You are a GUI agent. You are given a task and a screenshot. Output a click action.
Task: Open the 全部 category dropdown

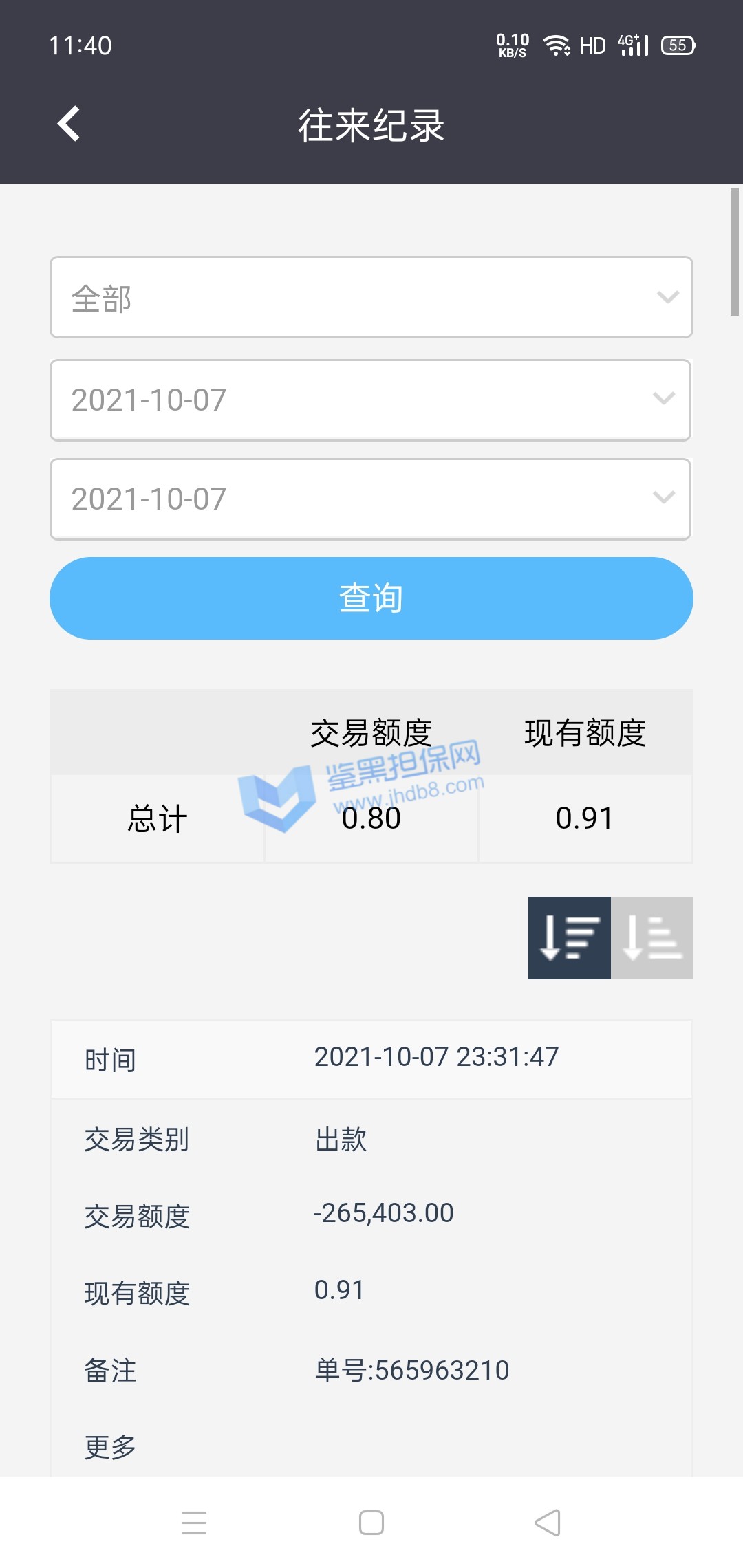[x=371, y=297]
